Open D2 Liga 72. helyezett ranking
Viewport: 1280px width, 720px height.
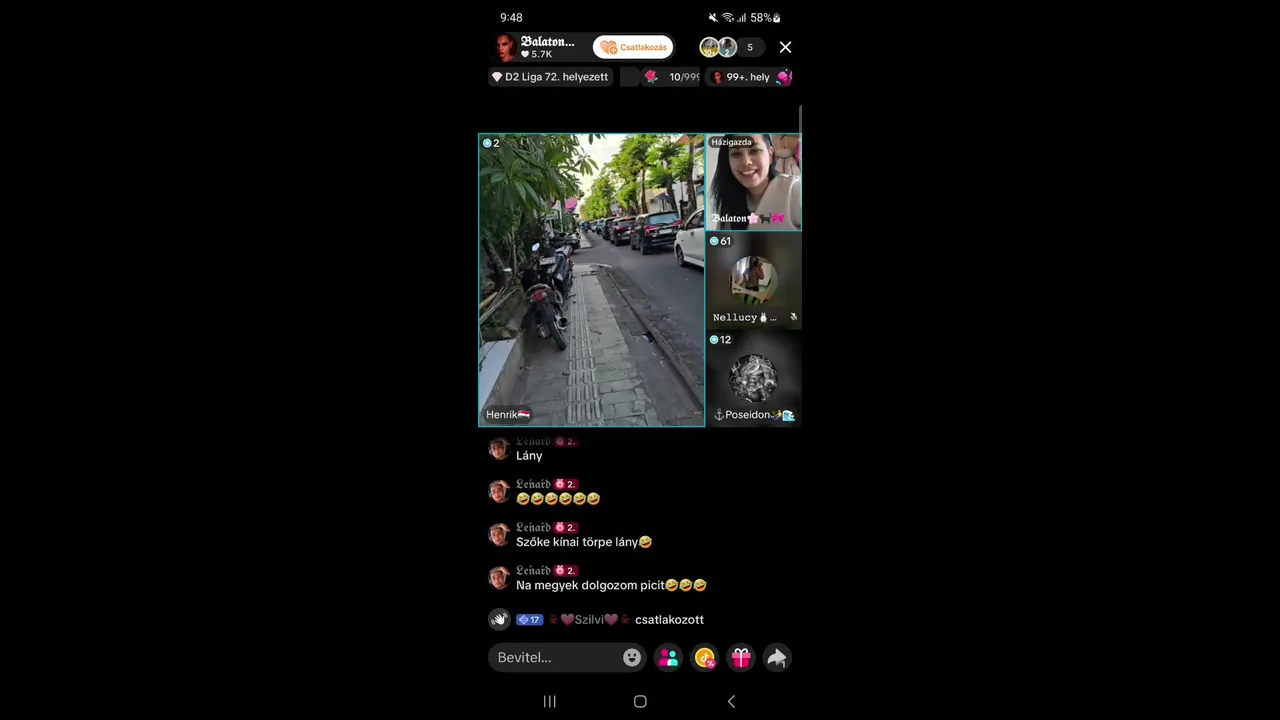click(549, 77)
